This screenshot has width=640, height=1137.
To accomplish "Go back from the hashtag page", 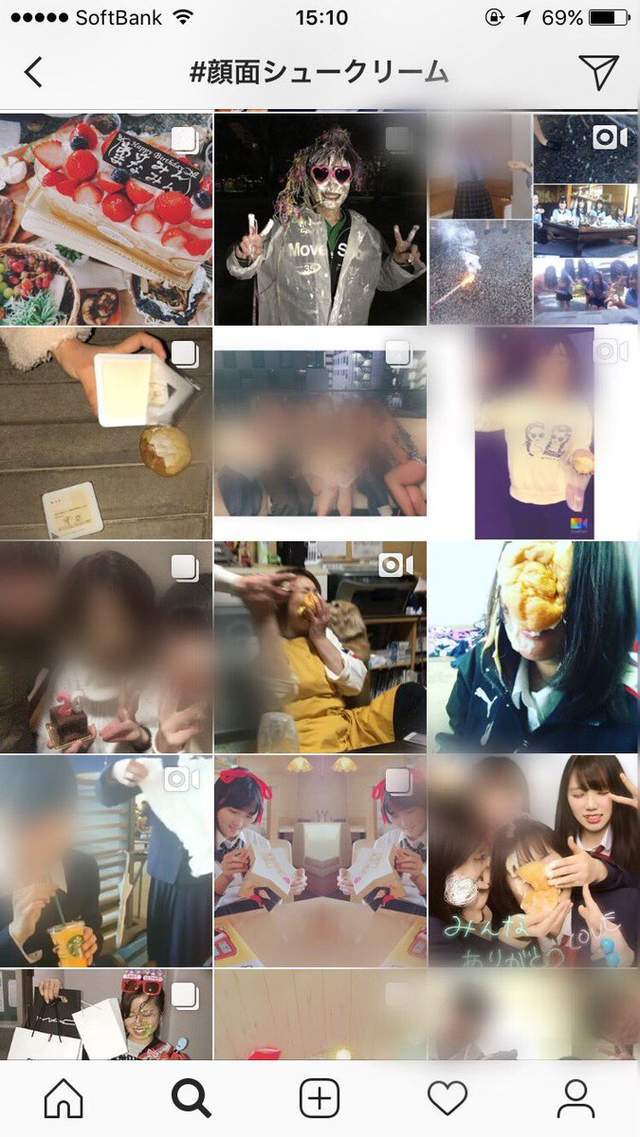I will [x=34, y=72].
